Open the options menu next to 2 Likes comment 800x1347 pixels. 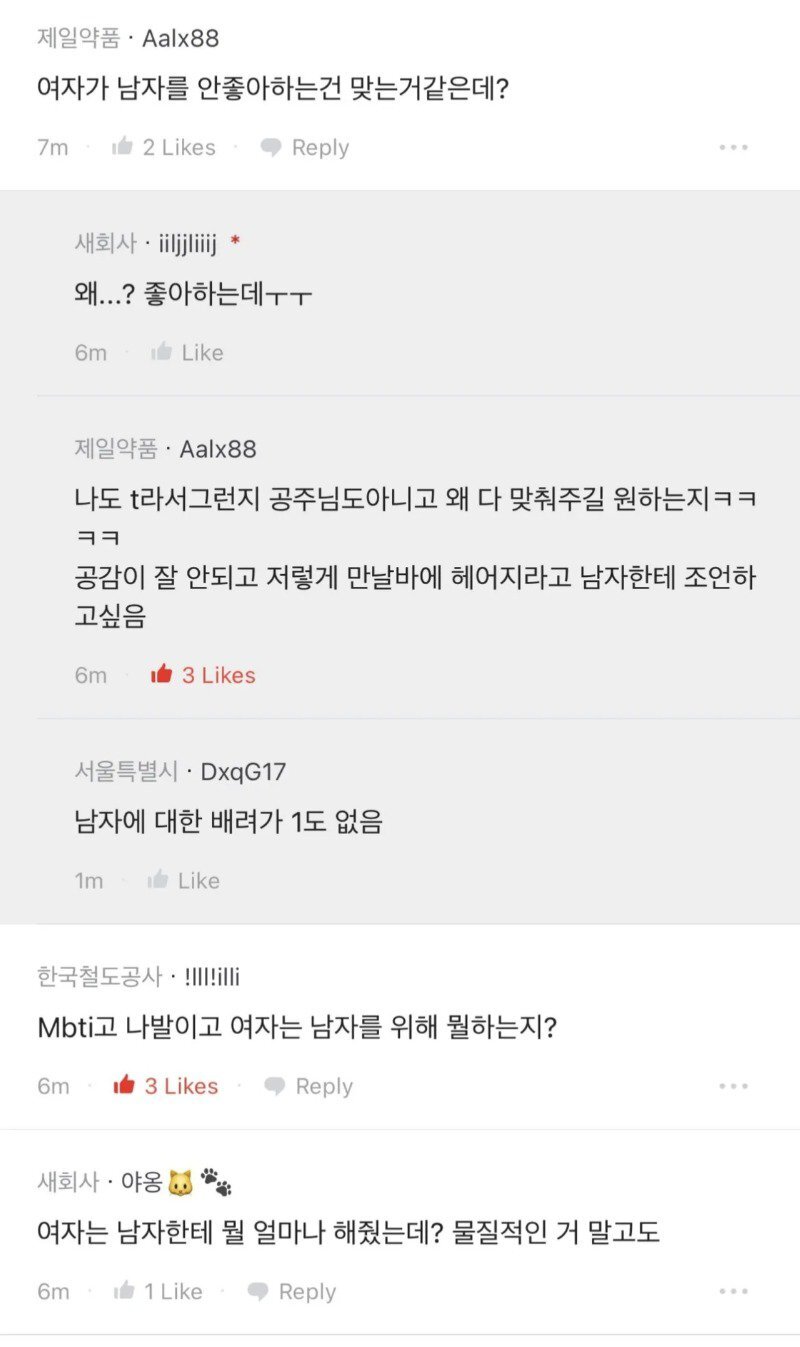coord(735,146)
